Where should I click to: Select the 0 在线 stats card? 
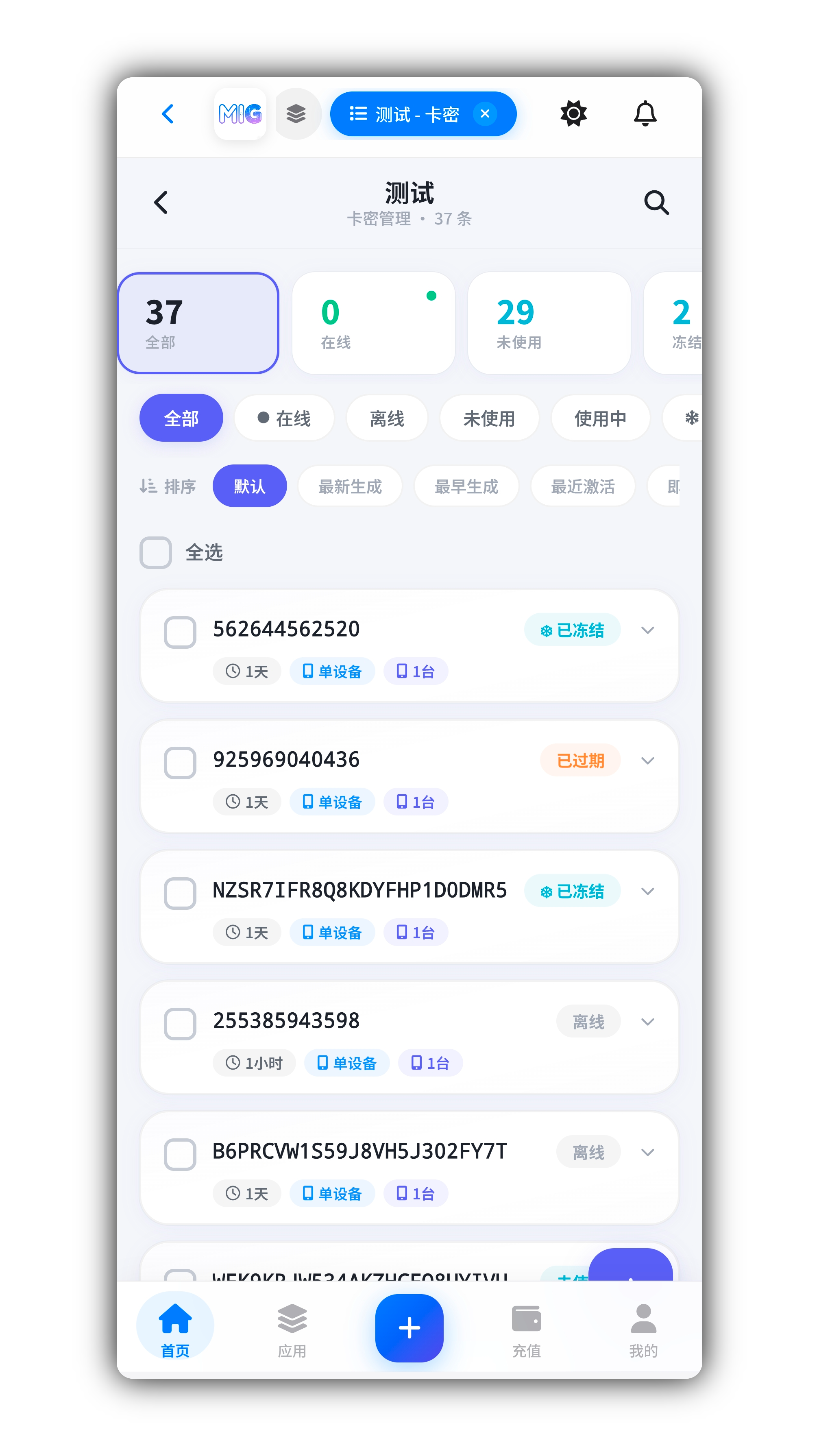click(373, 323)
